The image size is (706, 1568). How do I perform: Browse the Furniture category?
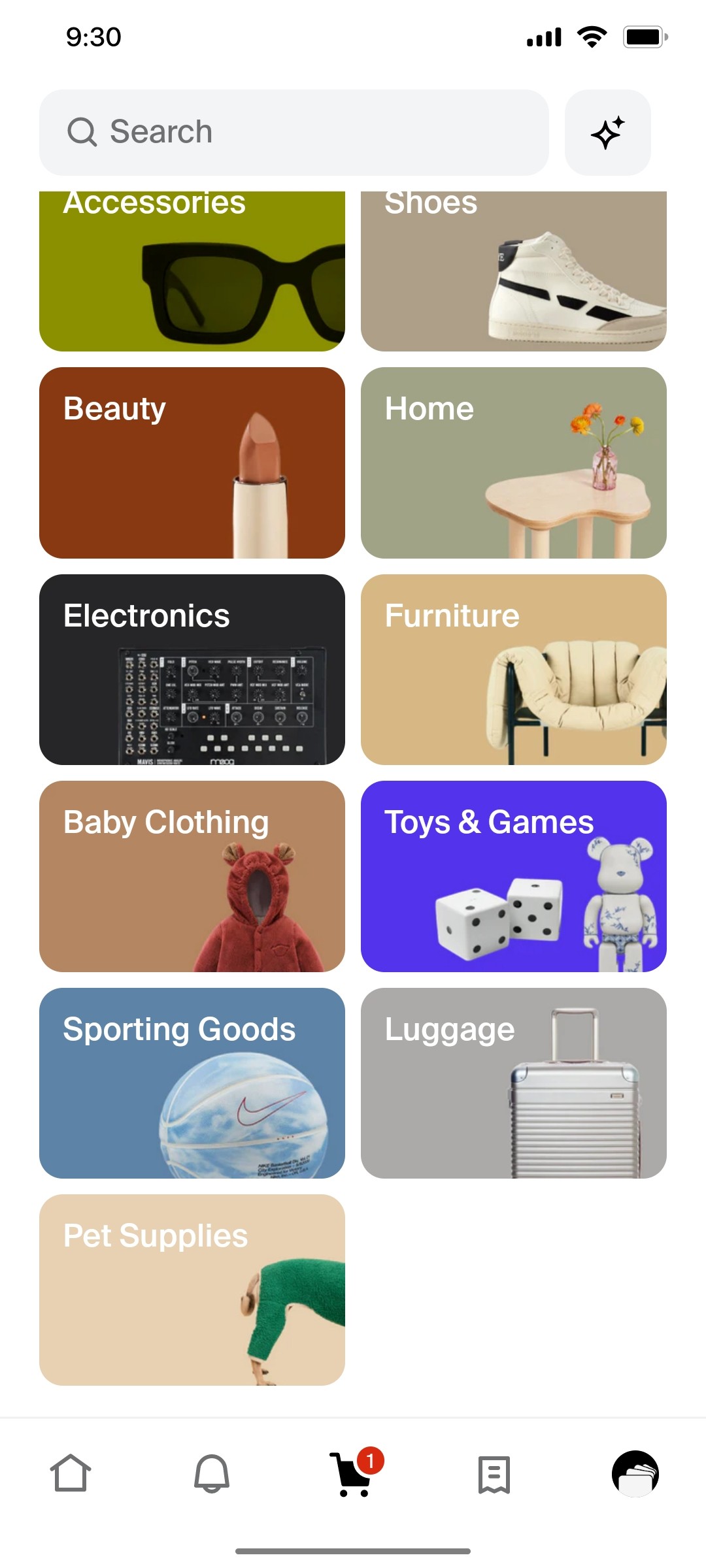(x=513, y=672)
